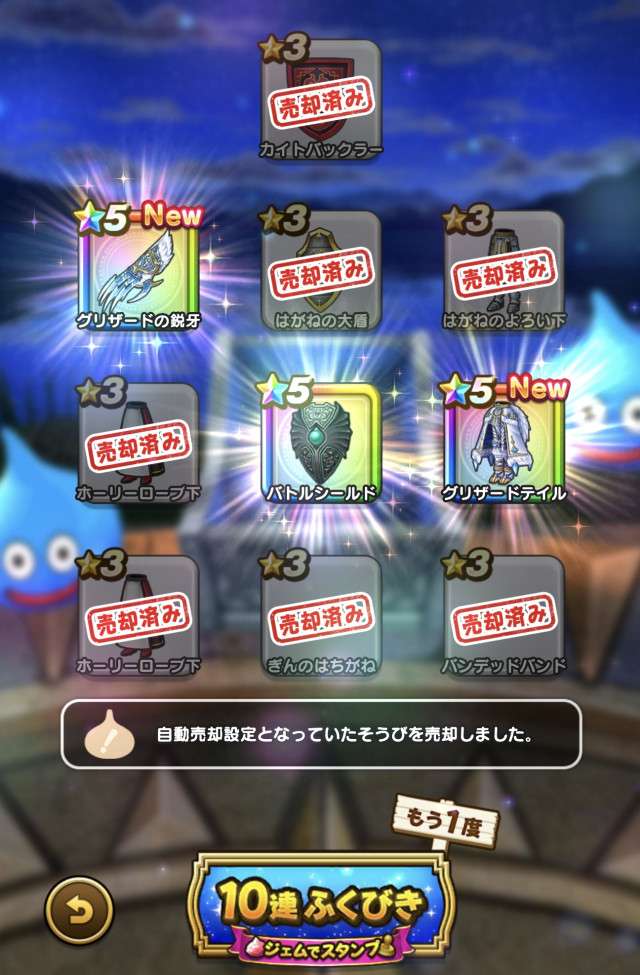Select the sold ぎんのはちがね item
This screenshot has height=975, width=640.
point(321,615)
